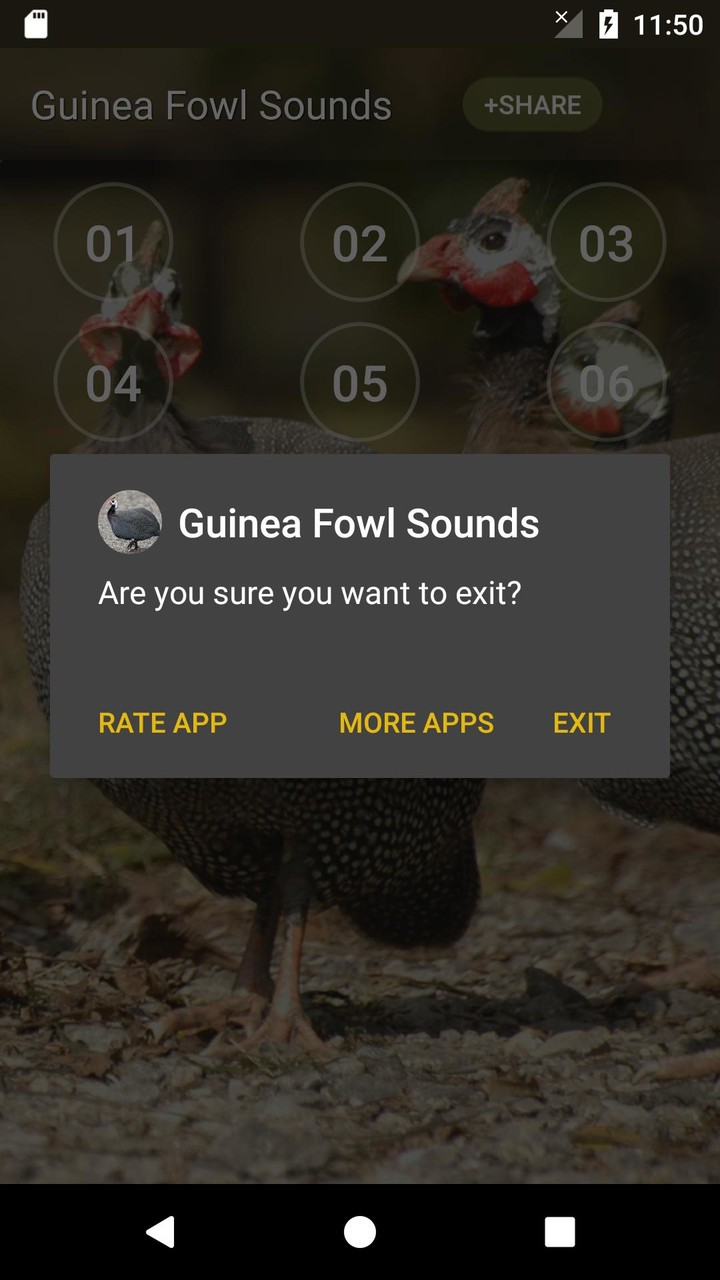Tap the Guinea Fowl Sounds header title
720x1280 pixels.
(x=211, y=104)
